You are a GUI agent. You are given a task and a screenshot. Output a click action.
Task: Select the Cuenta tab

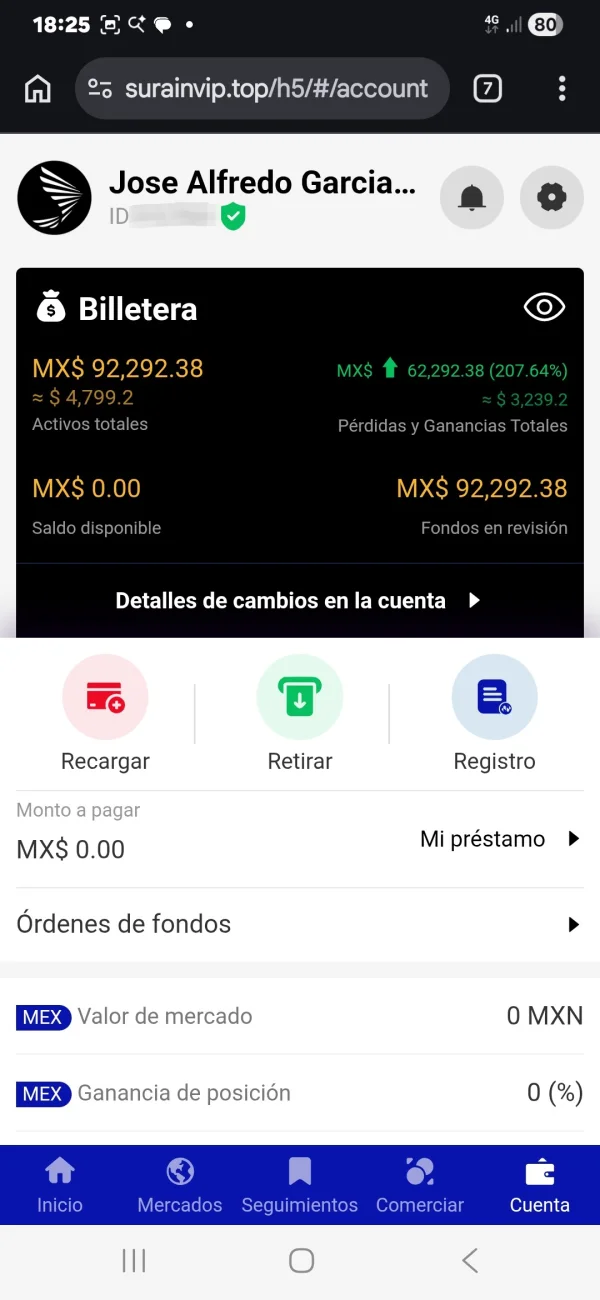540,1186
